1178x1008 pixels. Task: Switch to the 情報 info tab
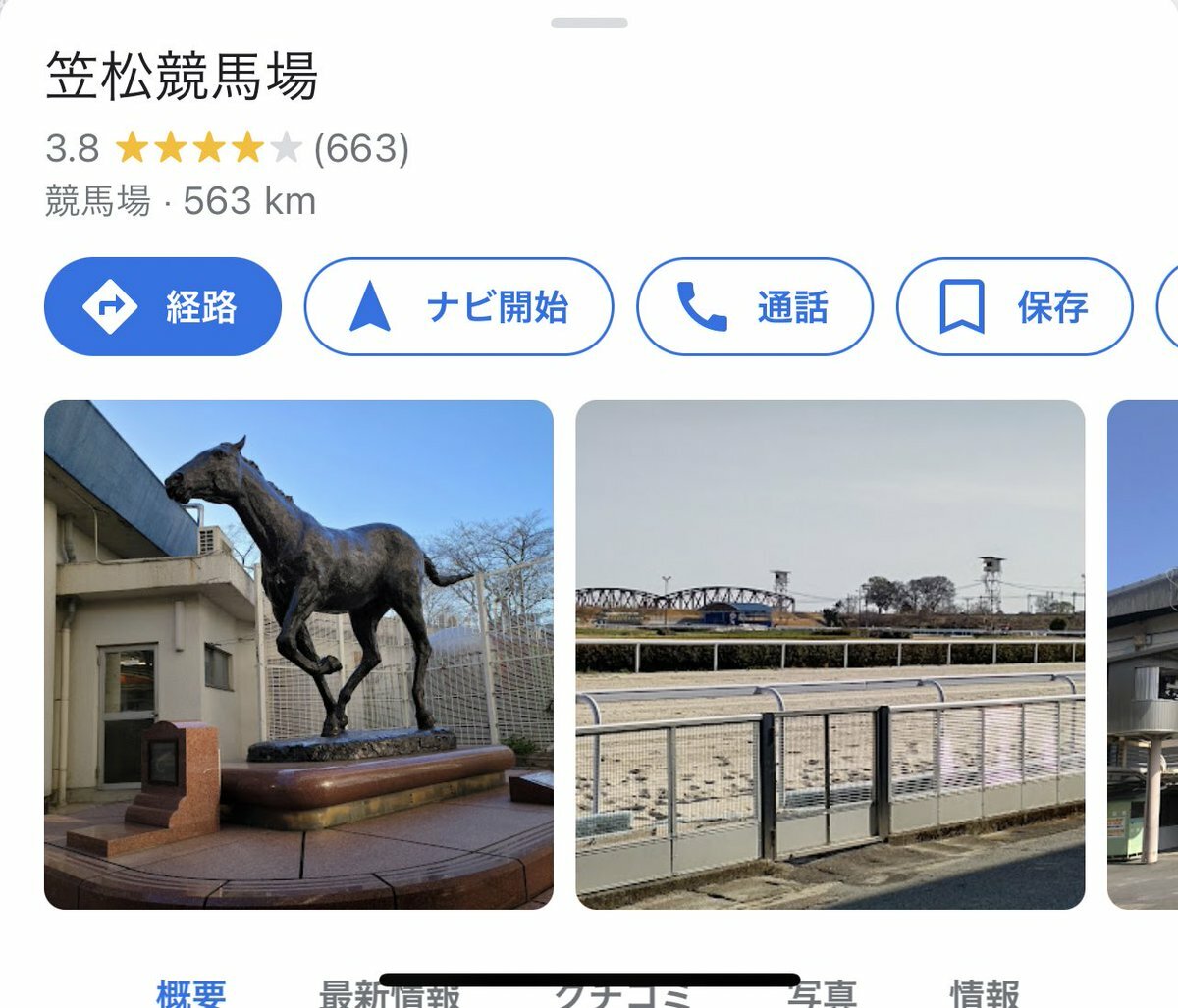click(984, 994)
